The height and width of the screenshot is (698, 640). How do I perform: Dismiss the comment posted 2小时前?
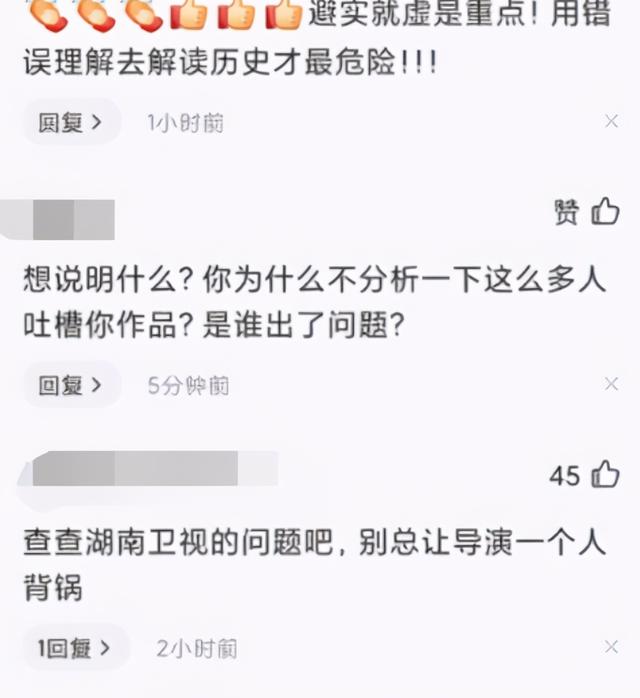coord(611,648)
